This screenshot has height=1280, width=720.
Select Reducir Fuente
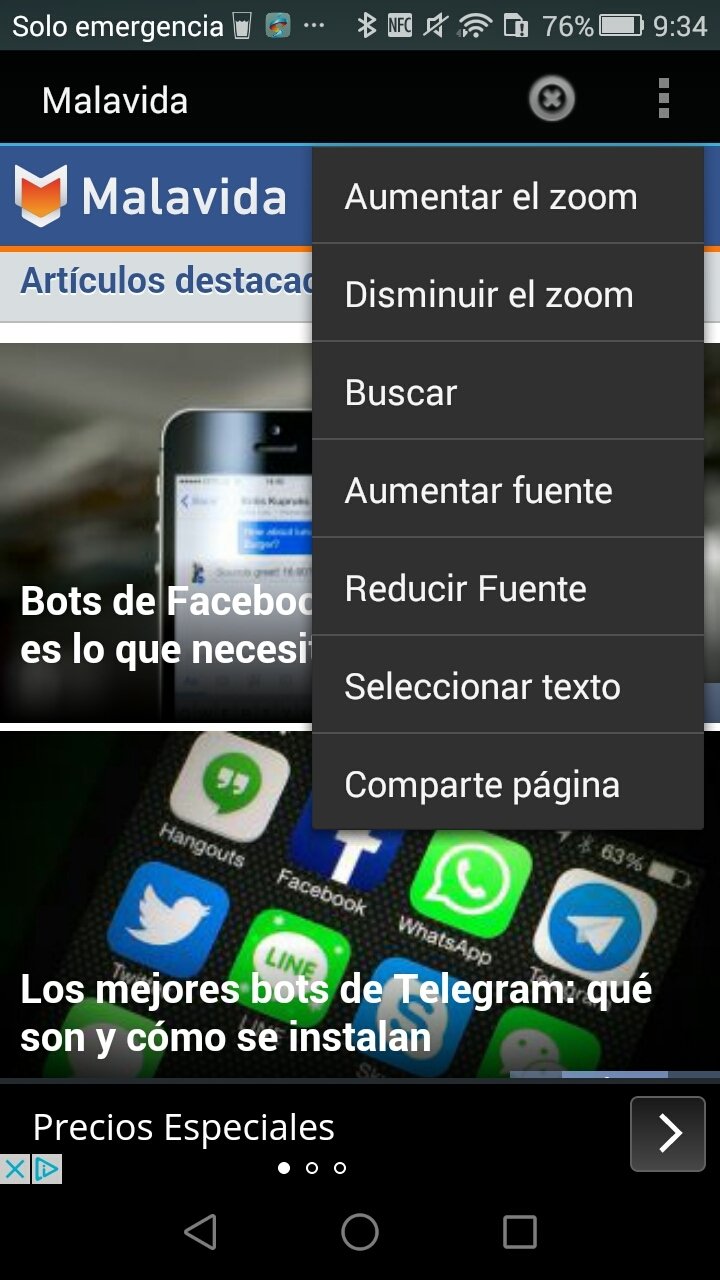(x=508, y=588)
